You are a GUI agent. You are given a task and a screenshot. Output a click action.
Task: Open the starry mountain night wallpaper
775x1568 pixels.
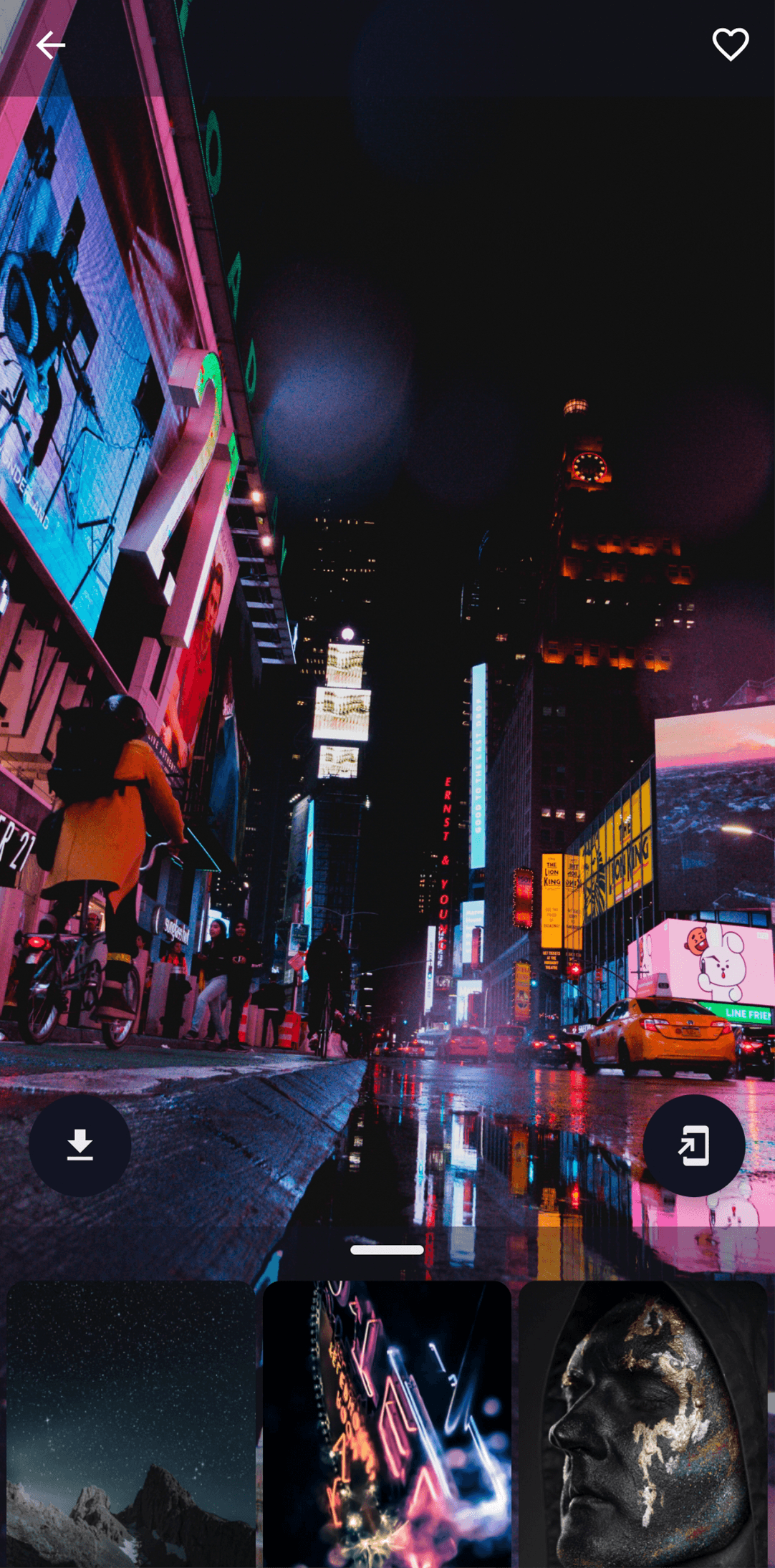point(131,1423)
